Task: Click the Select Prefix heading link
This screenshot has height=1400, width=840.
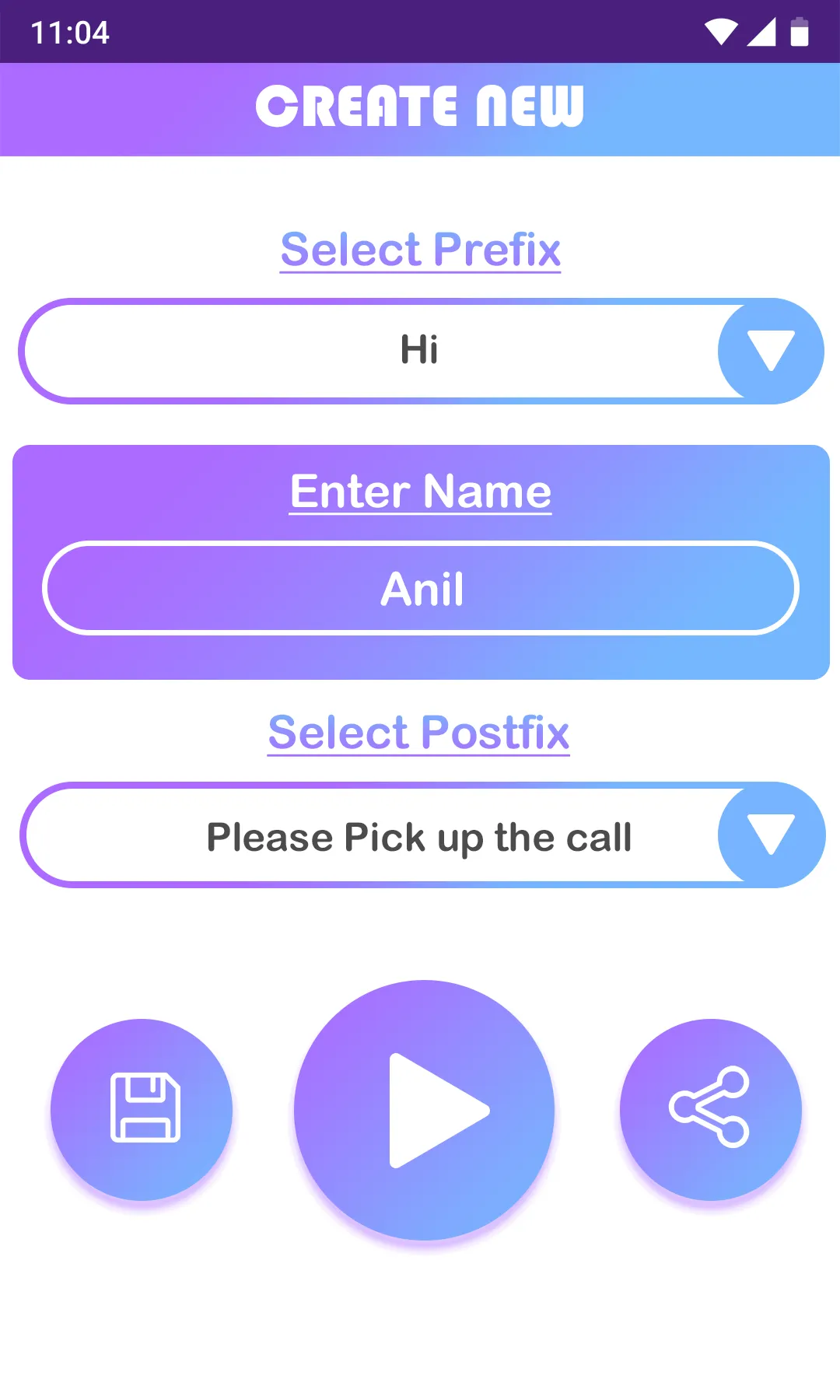Action: click(420, 249)
